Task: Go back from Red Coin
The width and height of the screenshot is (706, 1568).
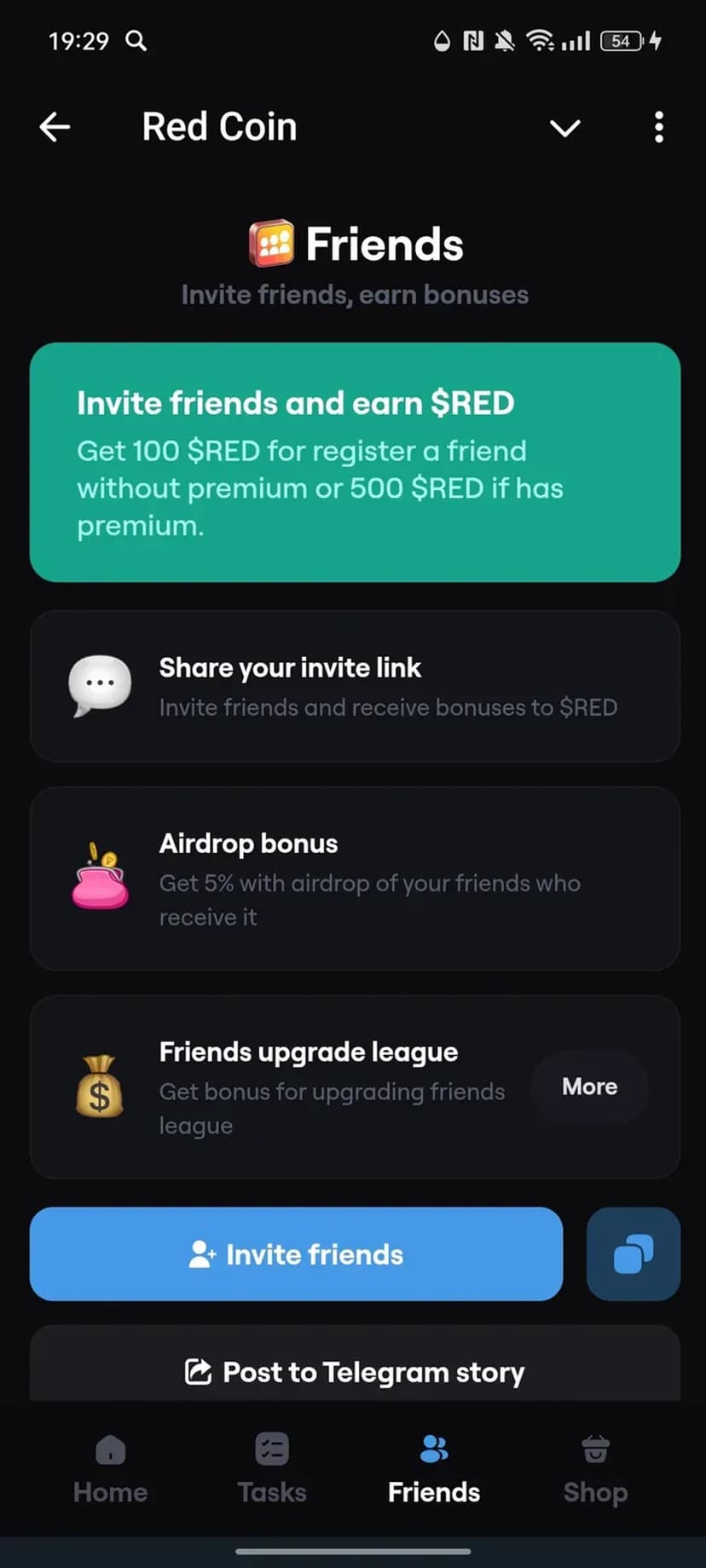Action: click(55, 128)
